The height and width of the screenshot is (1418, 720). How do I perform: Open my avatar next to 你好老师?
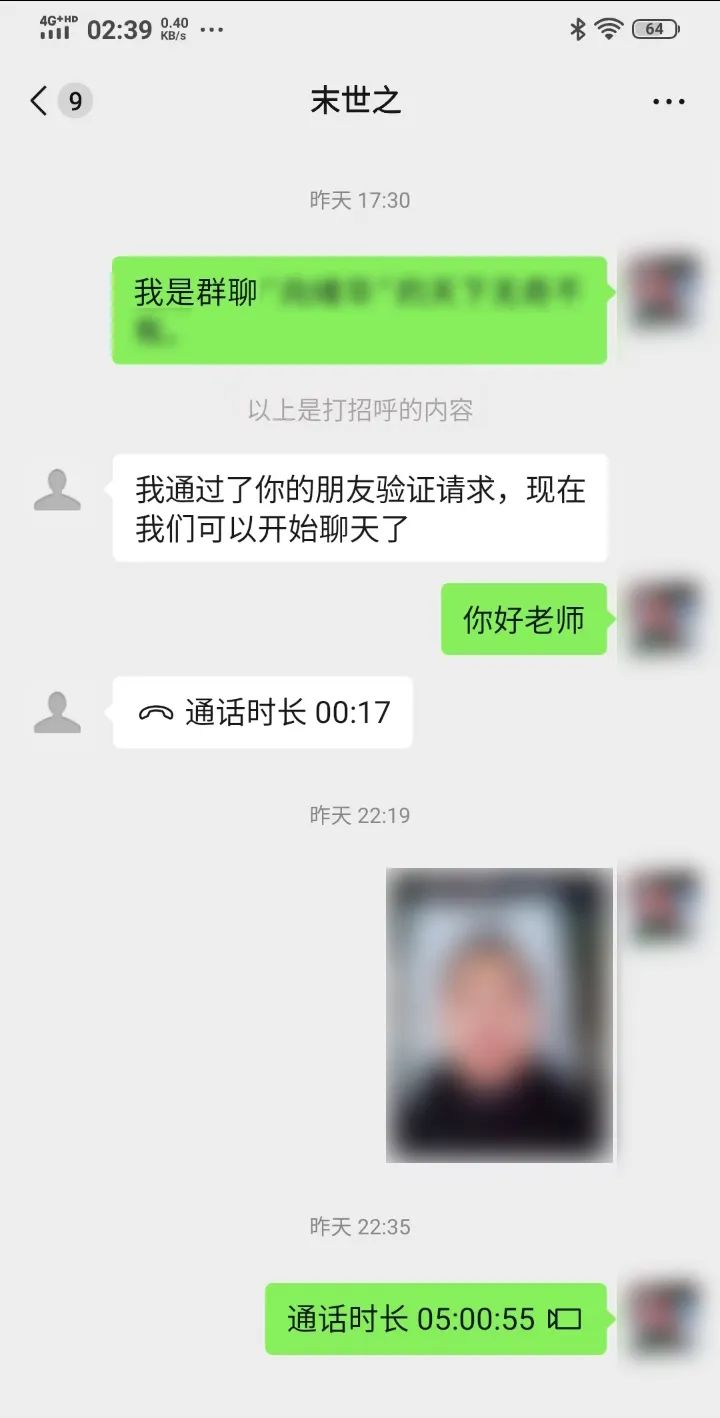coord(664,619)
